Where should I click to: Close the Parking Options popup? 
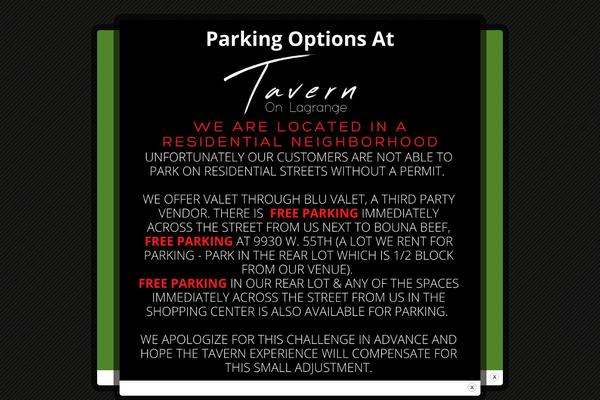click(473, 387)
